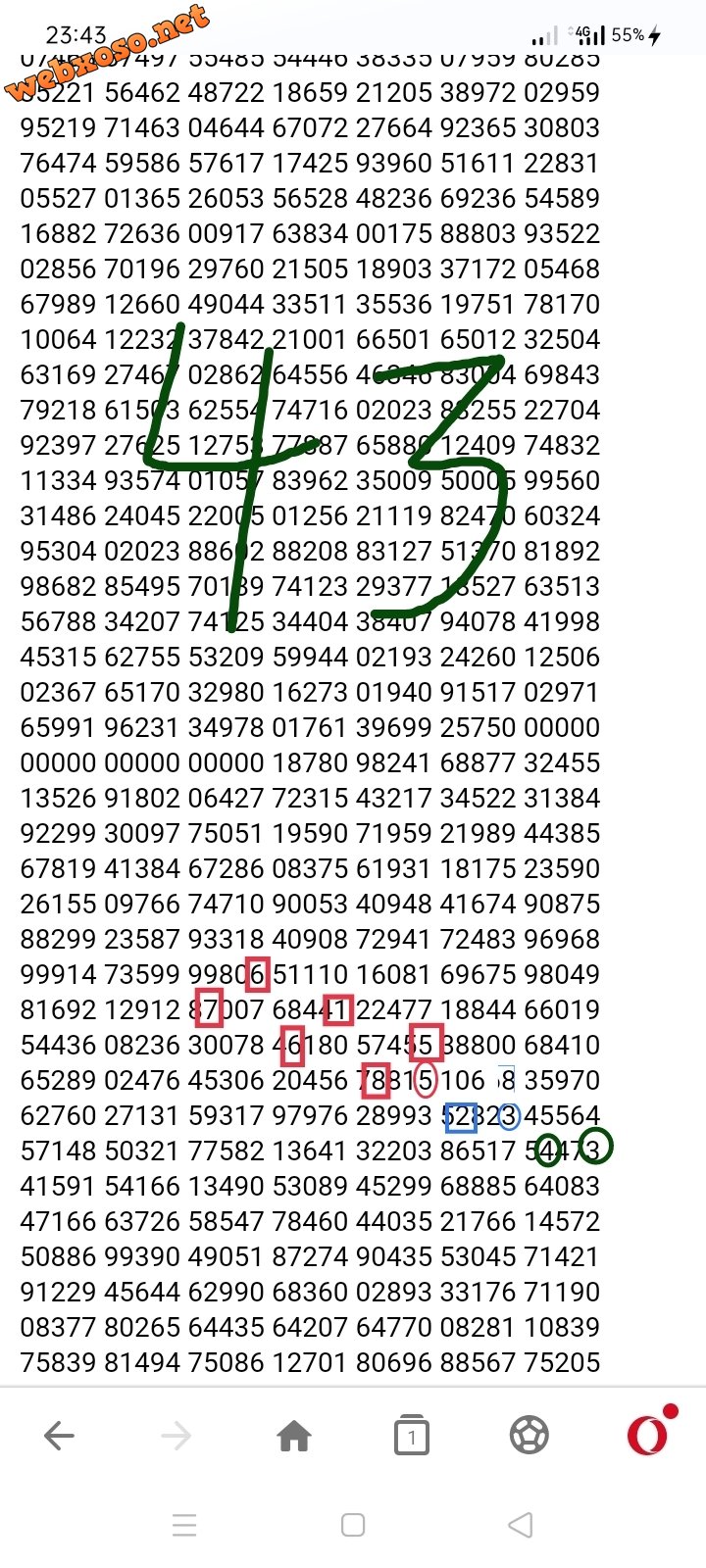
Task: Open the browser home page
Action: click(294, 1437)
